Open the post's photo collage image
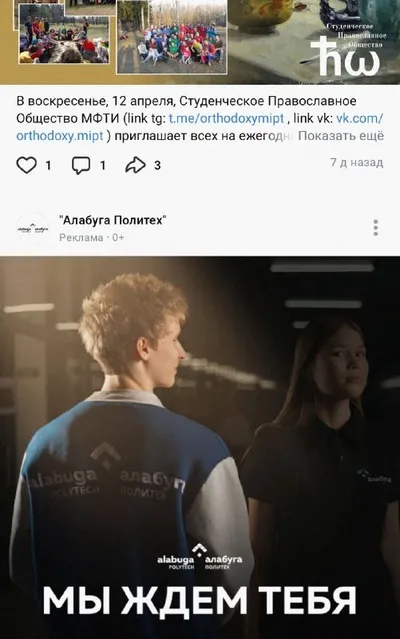This screenshot has width=400, height=639. (200, 42)
